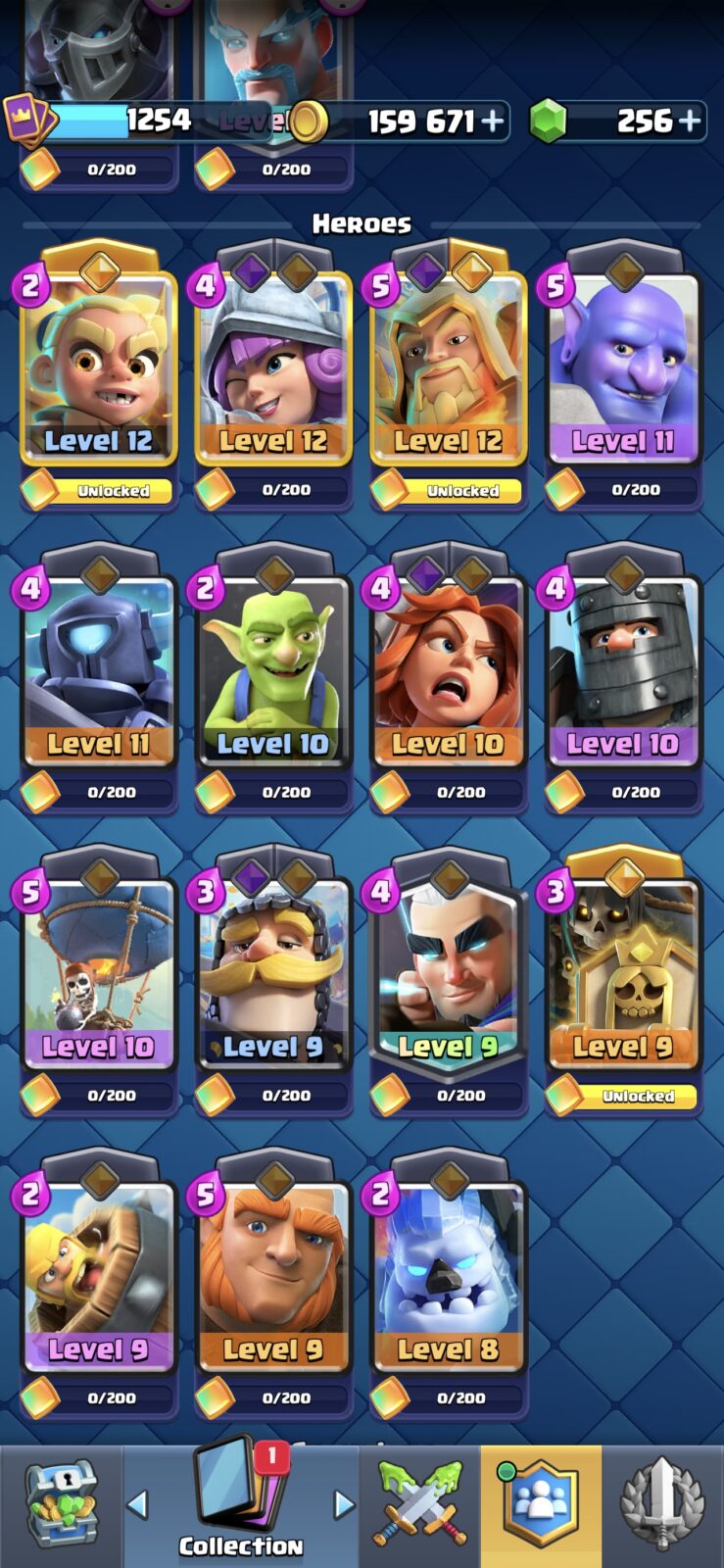Switch to the Battle crossed swords tab
The height and width of the screenshot is (1568, 724).
click(419, 1504)
